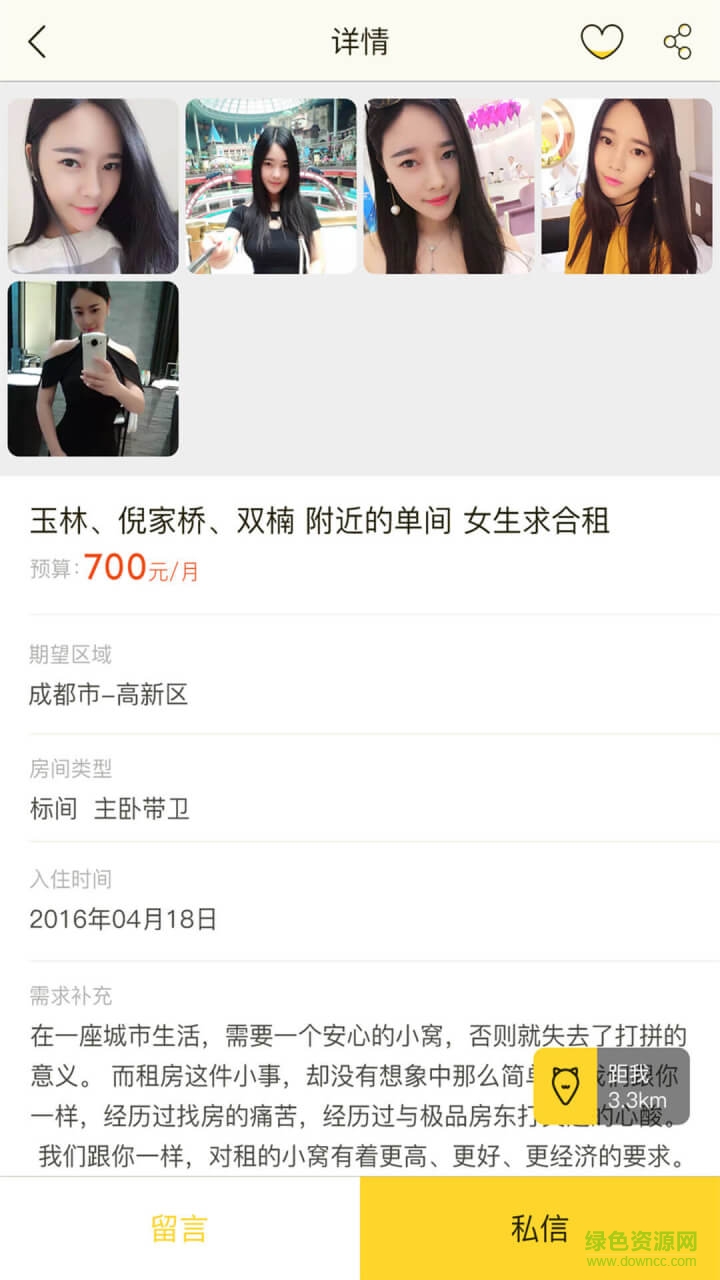Open the yellow-sweater selfie thumbnail
This screenshot has height=1280, width=720.
coord(626,184)
